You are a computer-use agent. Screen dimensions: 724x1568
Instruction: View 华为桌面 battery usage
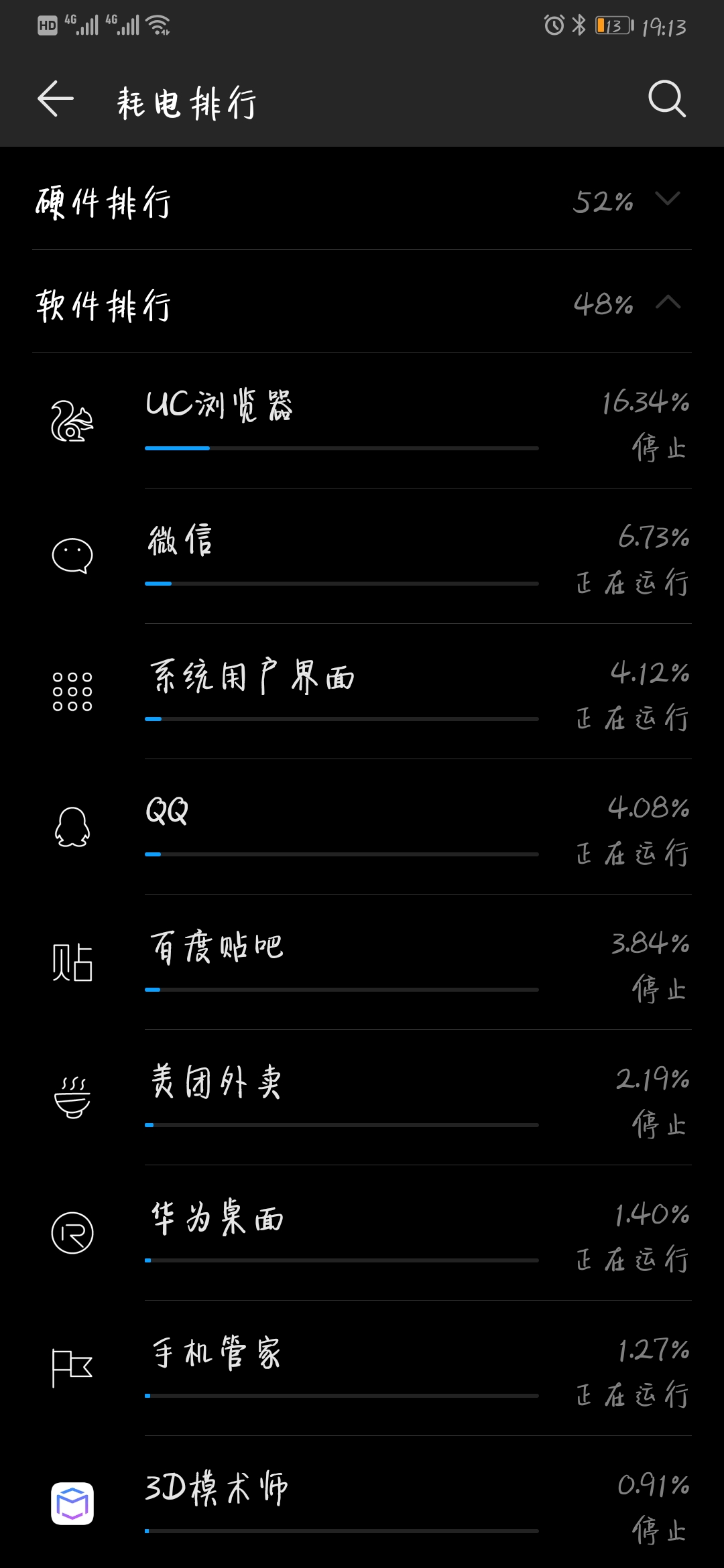[362, 1234]
